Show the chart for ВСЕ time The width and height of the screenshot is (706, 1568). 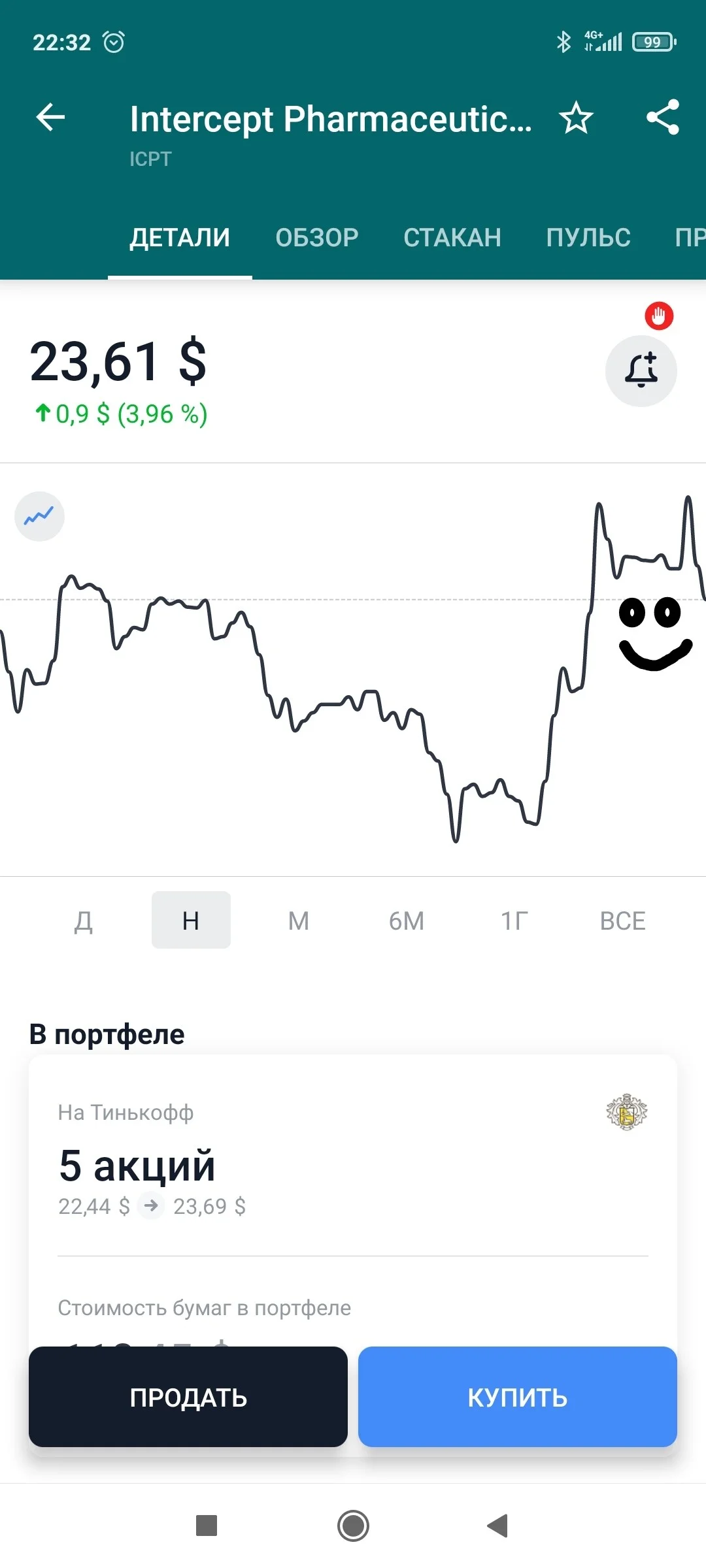(x=623, y=921)
